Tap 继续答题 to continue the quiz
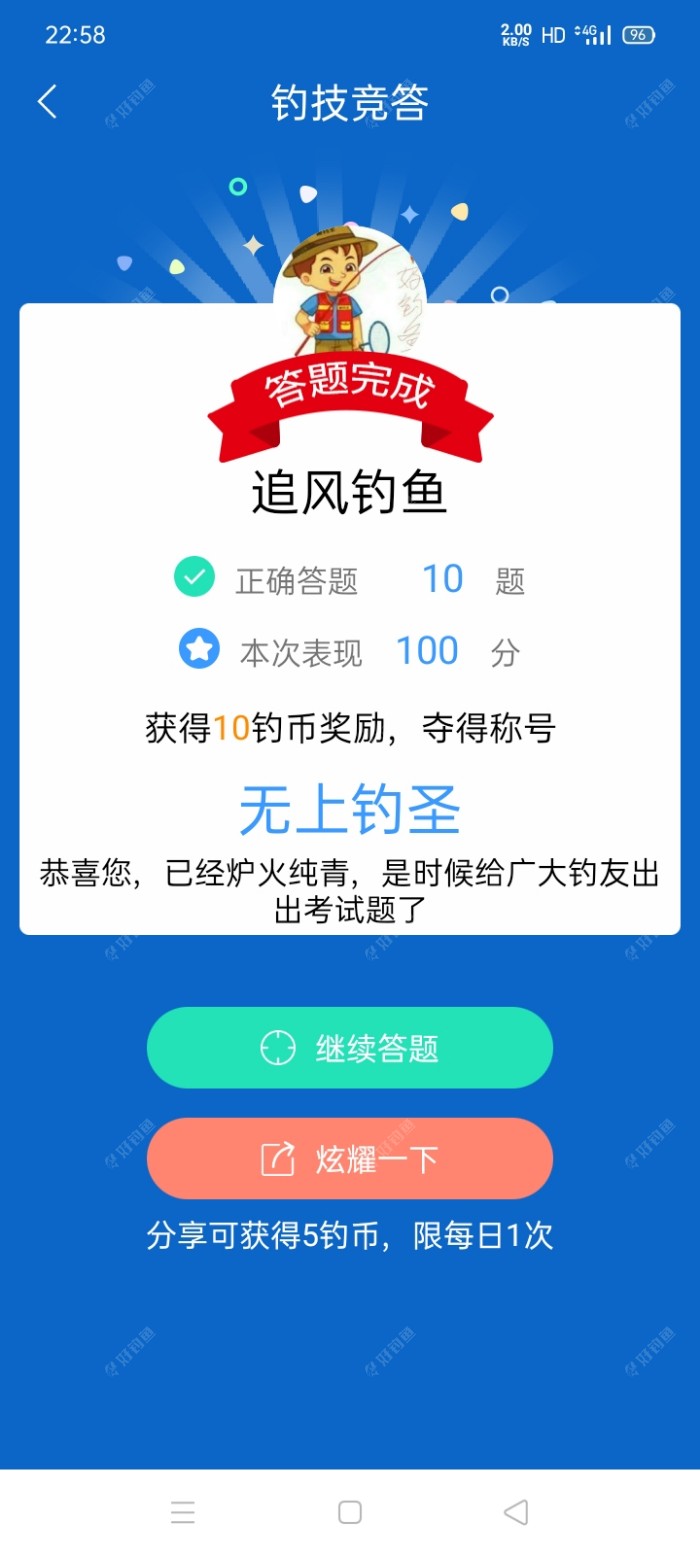The height and width of the screenshot is (1555, 700). pyautogui.click(x=350, y=1048)
